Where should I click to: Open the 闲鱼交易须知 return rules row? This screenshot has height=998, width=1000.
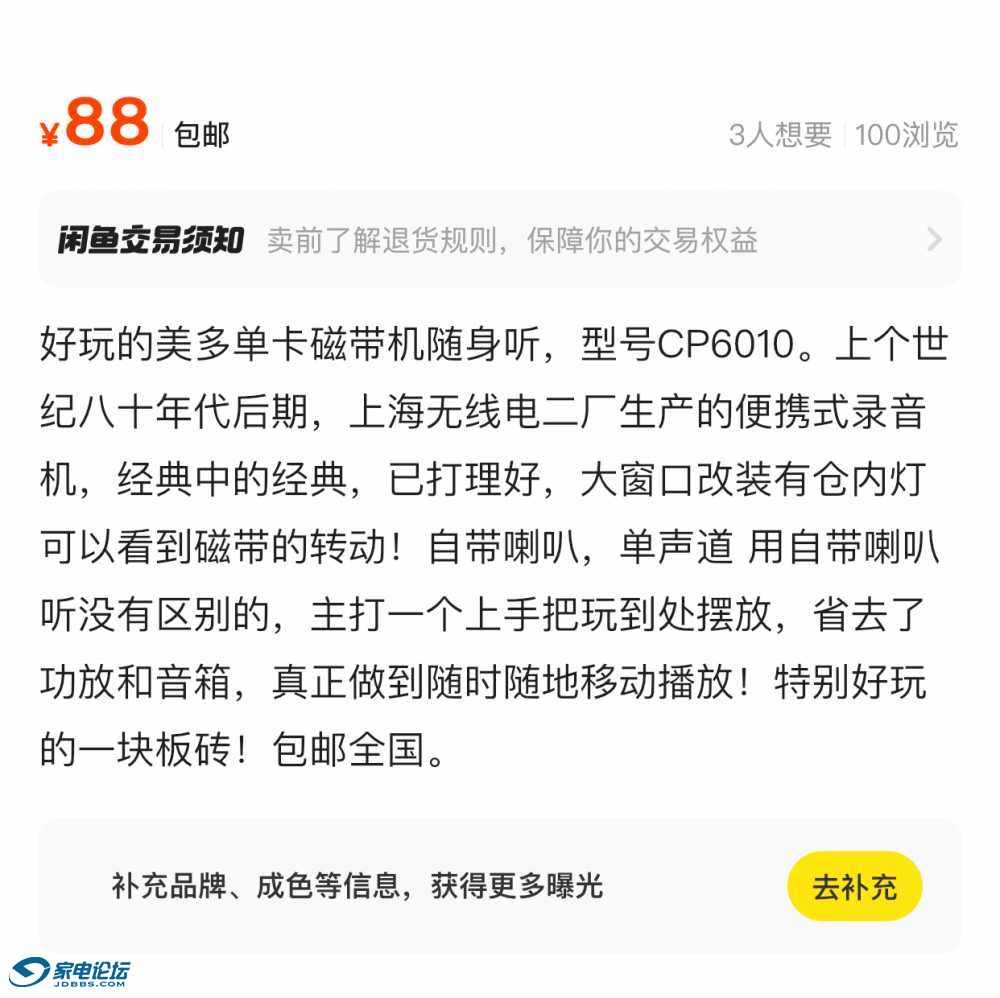(x=500, y=240)
